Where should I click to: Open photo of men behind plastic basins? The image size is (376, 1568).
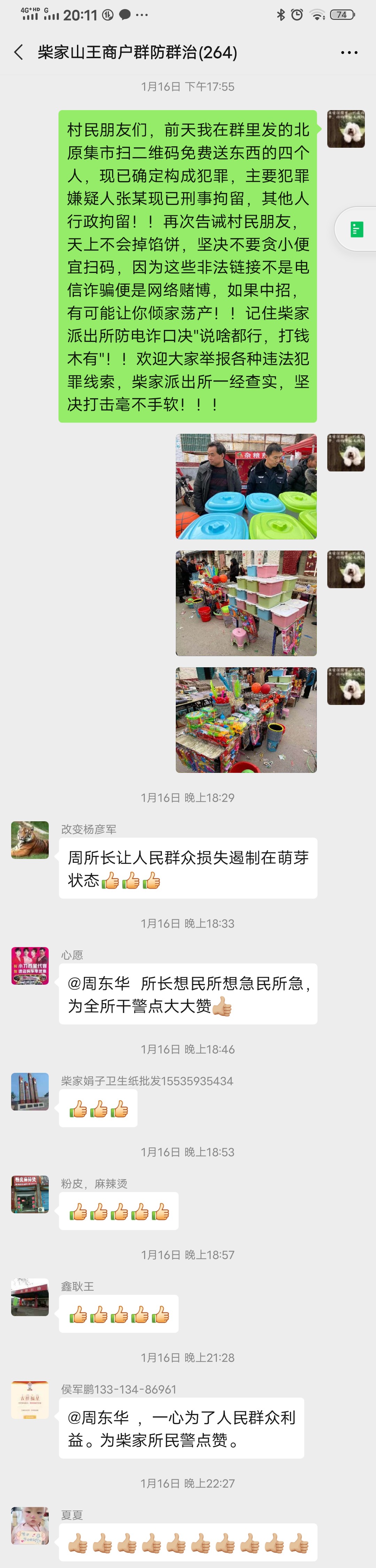[x=246, y=486]
